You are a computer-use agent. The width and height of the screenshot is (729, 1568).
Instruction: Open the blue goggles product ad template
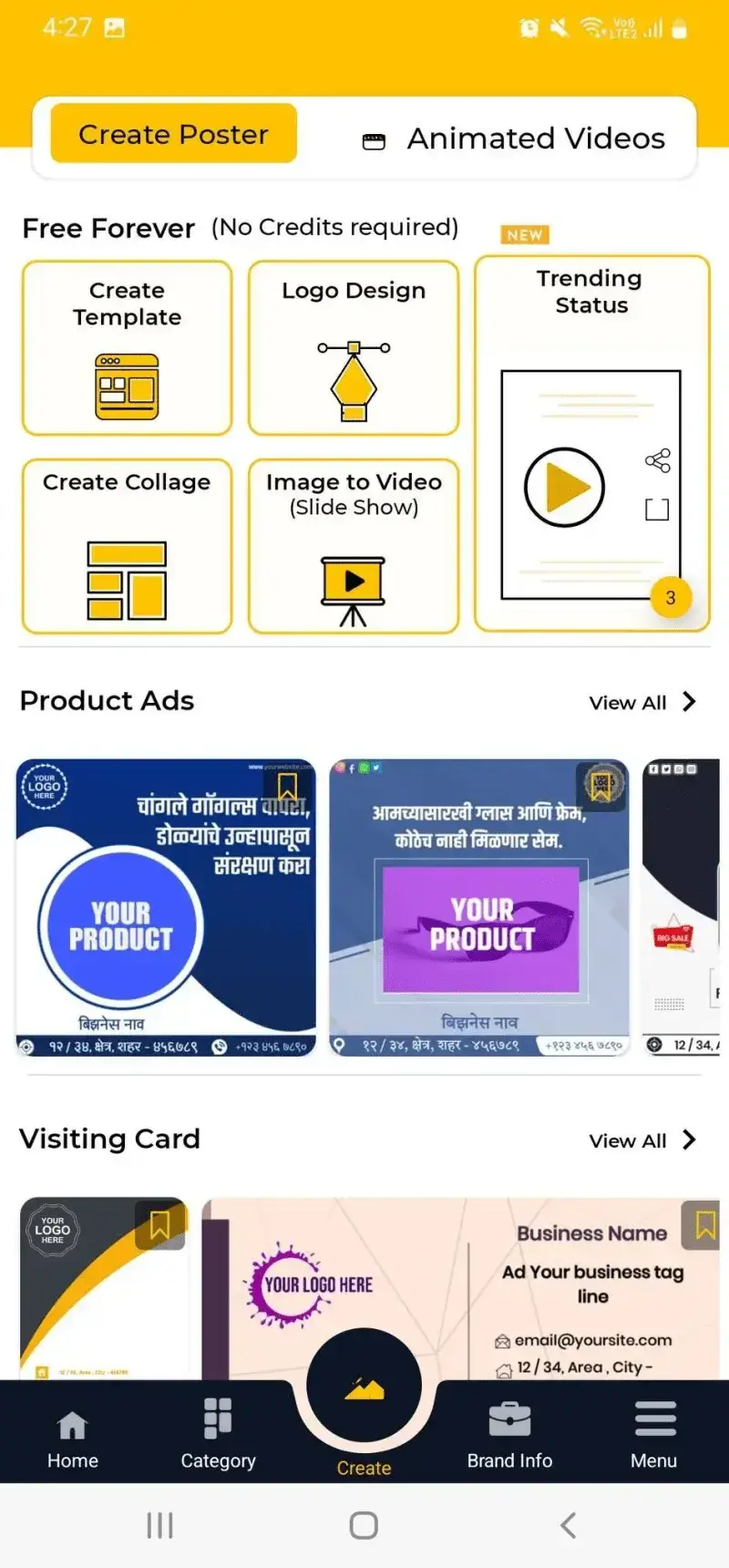click(166, 908)
